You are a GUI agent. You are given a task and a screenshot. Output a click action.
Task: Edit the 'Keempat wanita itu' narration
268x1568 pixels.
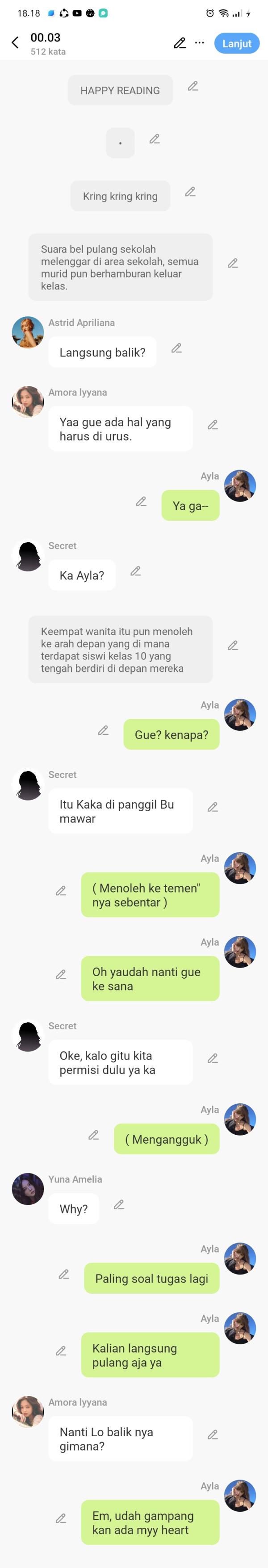pos(233,645)
